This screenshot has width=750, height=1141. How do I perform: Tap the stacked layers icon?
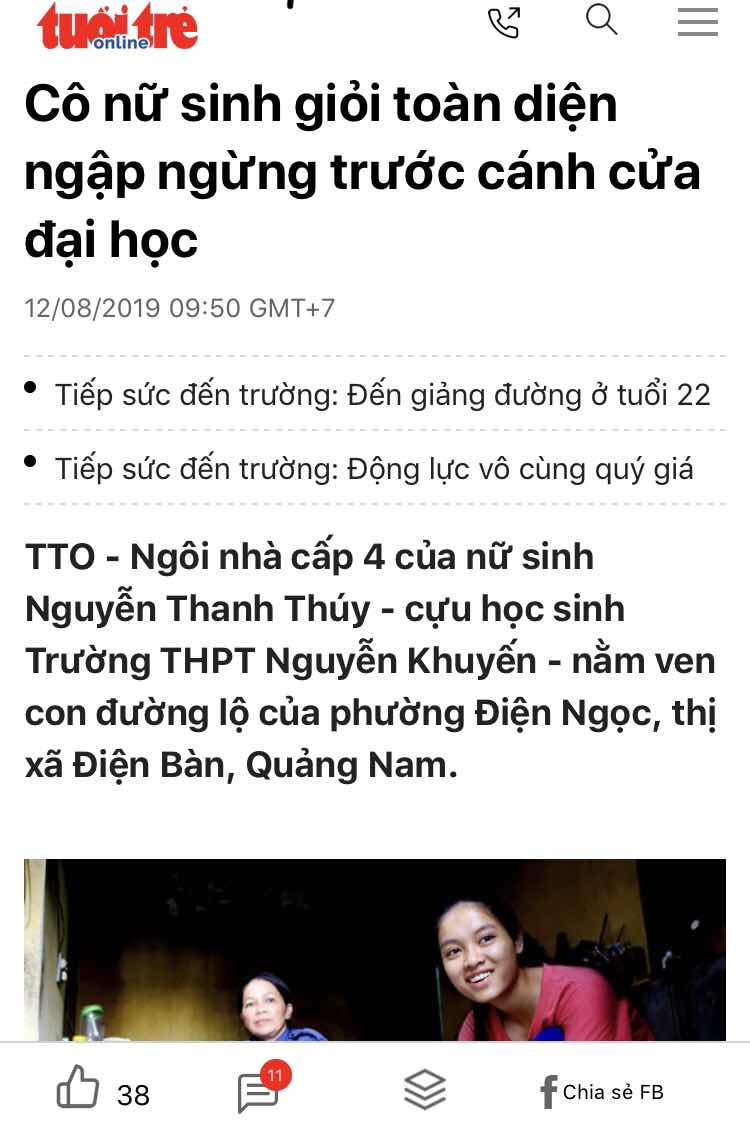(x=425, y=1090)
